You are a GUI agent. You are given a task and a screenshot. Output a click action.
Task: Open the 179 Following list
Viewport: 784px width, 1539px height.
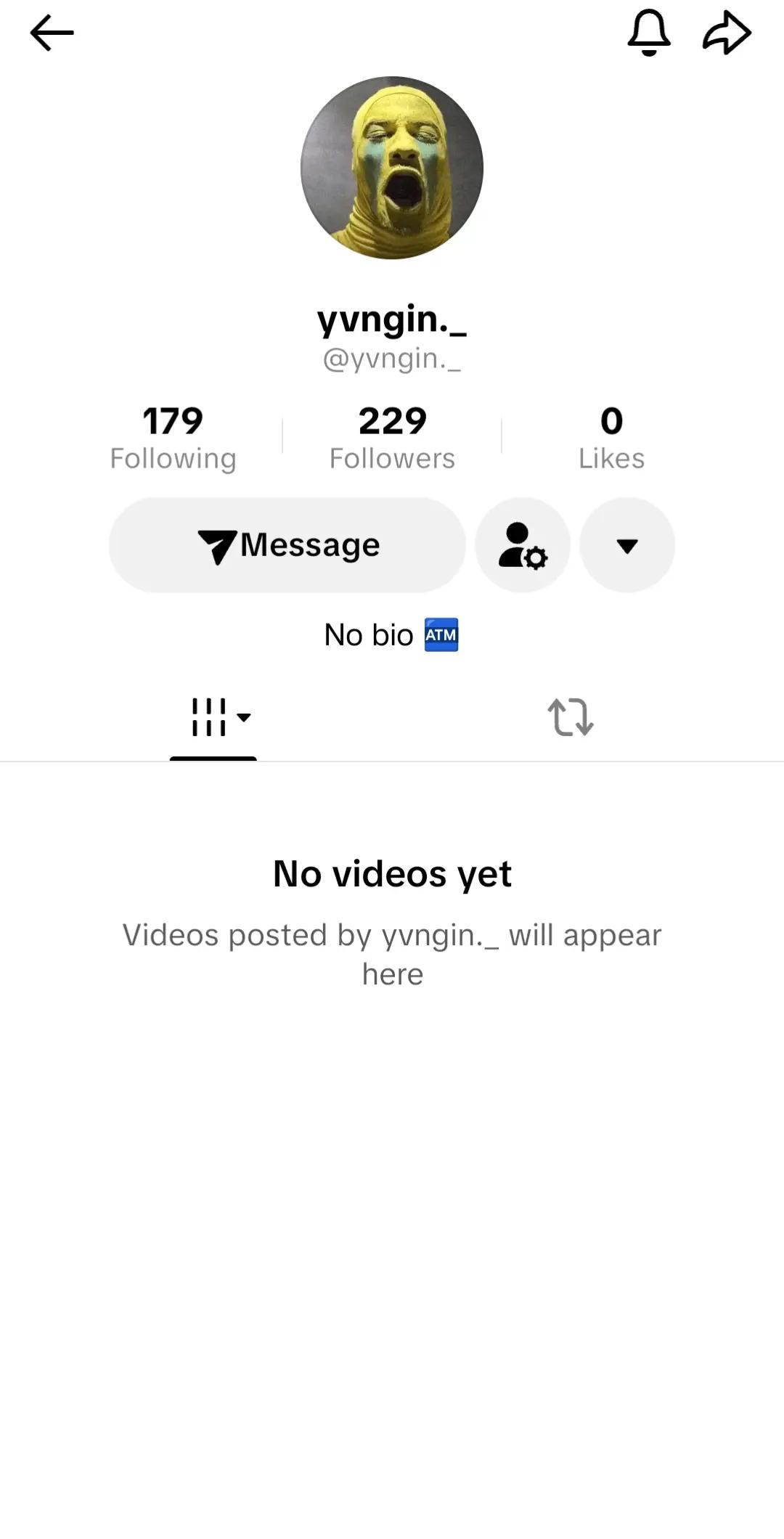click(x=173, y=438)
